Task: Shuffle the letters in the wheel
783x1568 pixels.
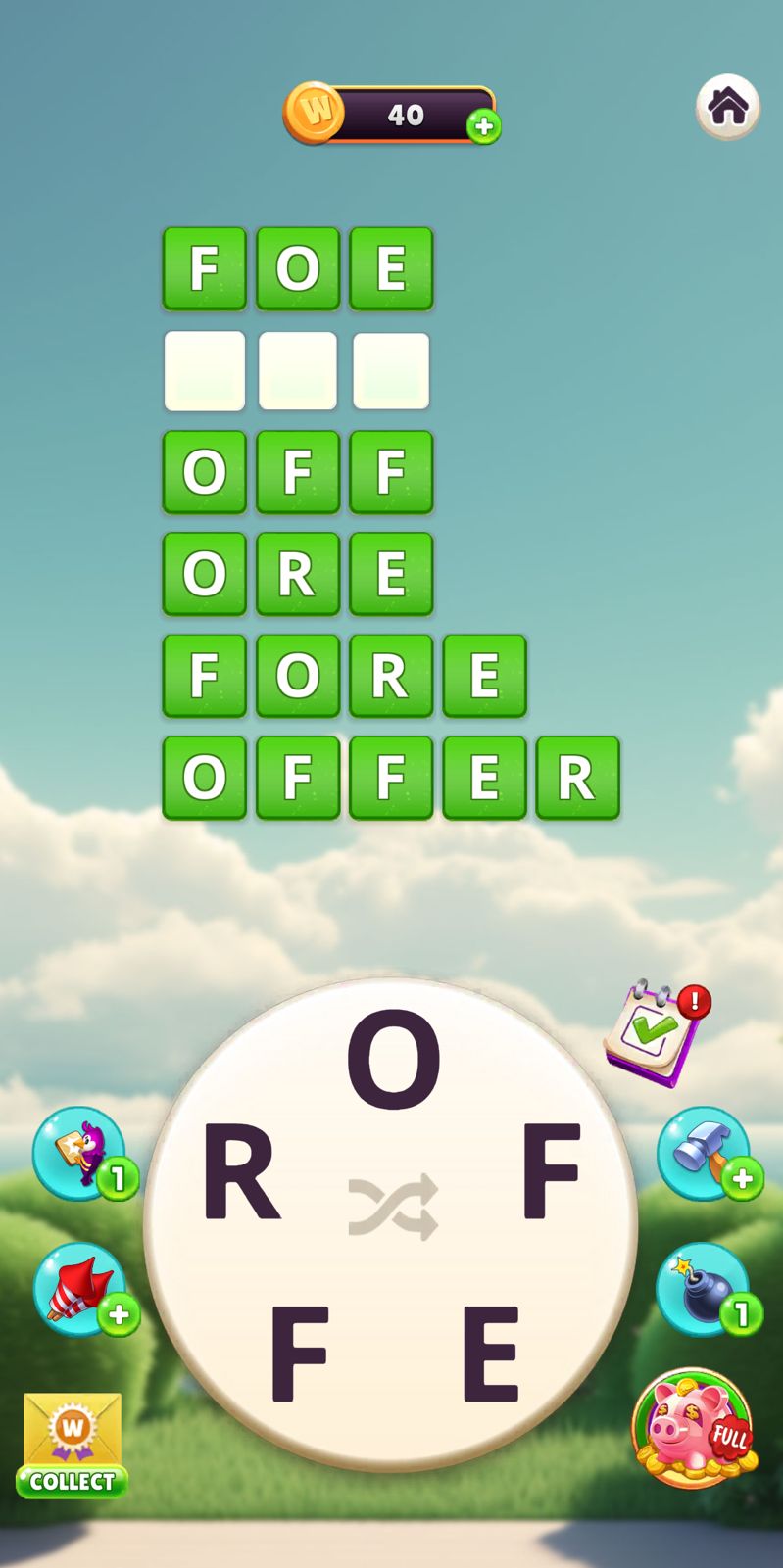Action: 392,1206
